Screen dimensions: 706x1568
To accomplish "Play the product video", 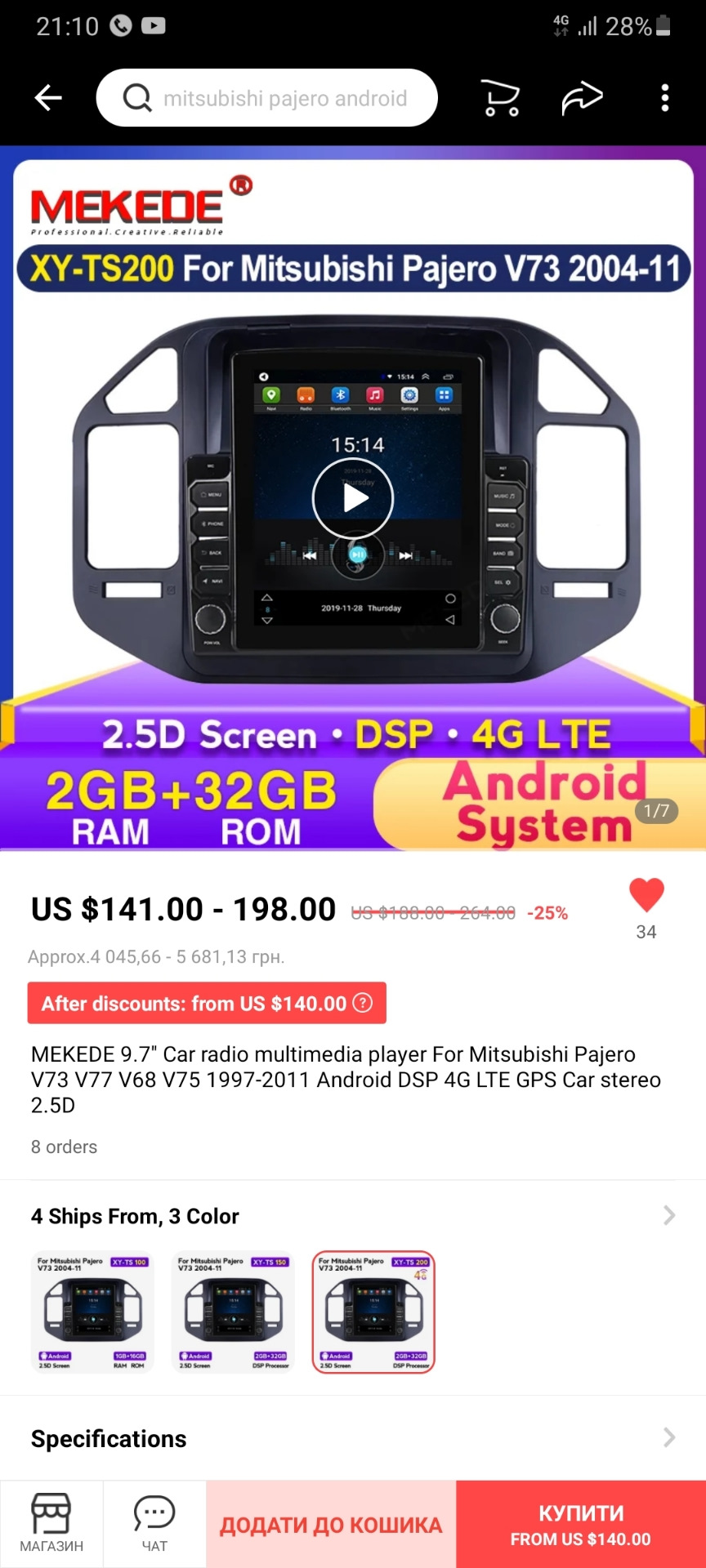I will 353,498.
